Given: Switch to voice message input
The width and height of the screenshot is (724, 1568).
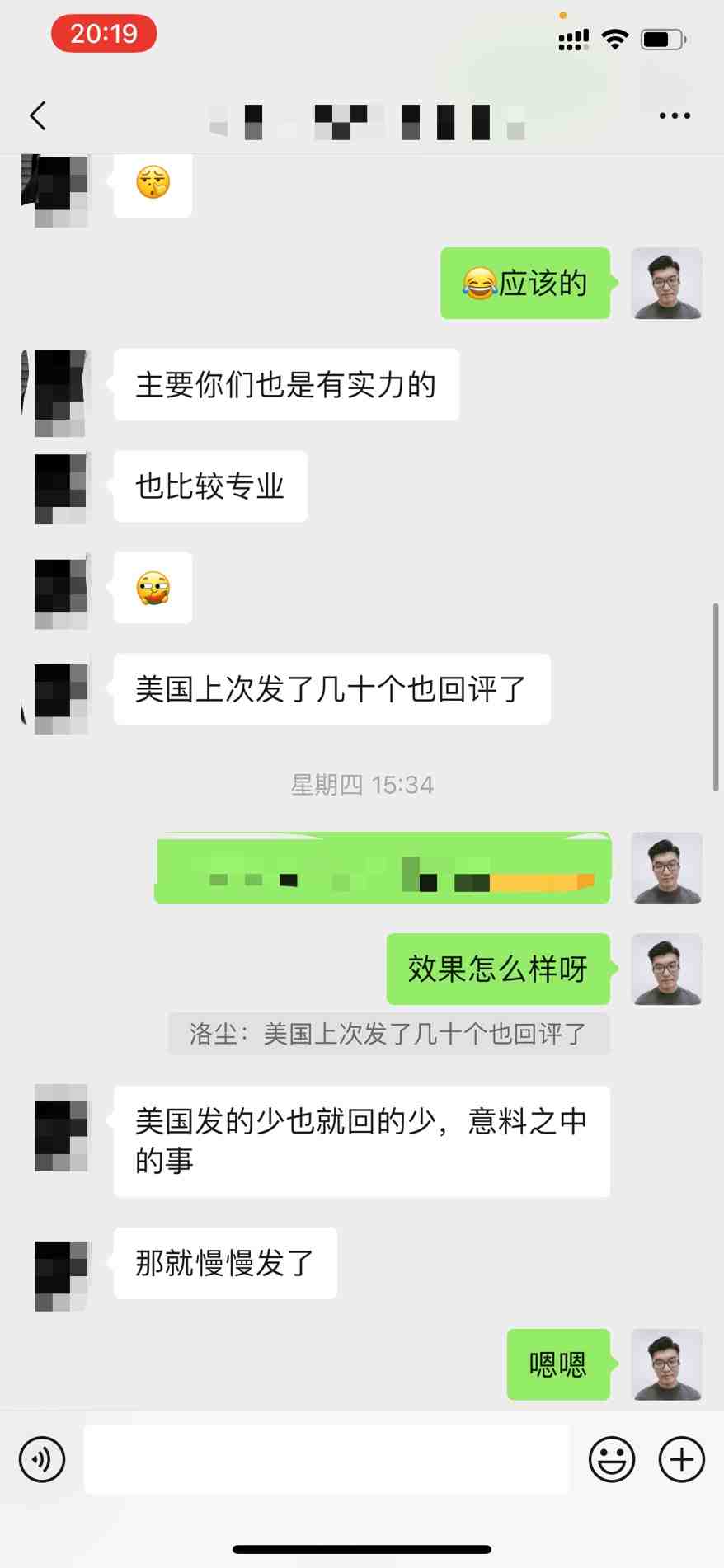Looking at the screenshot, I should pos(42,1459).
